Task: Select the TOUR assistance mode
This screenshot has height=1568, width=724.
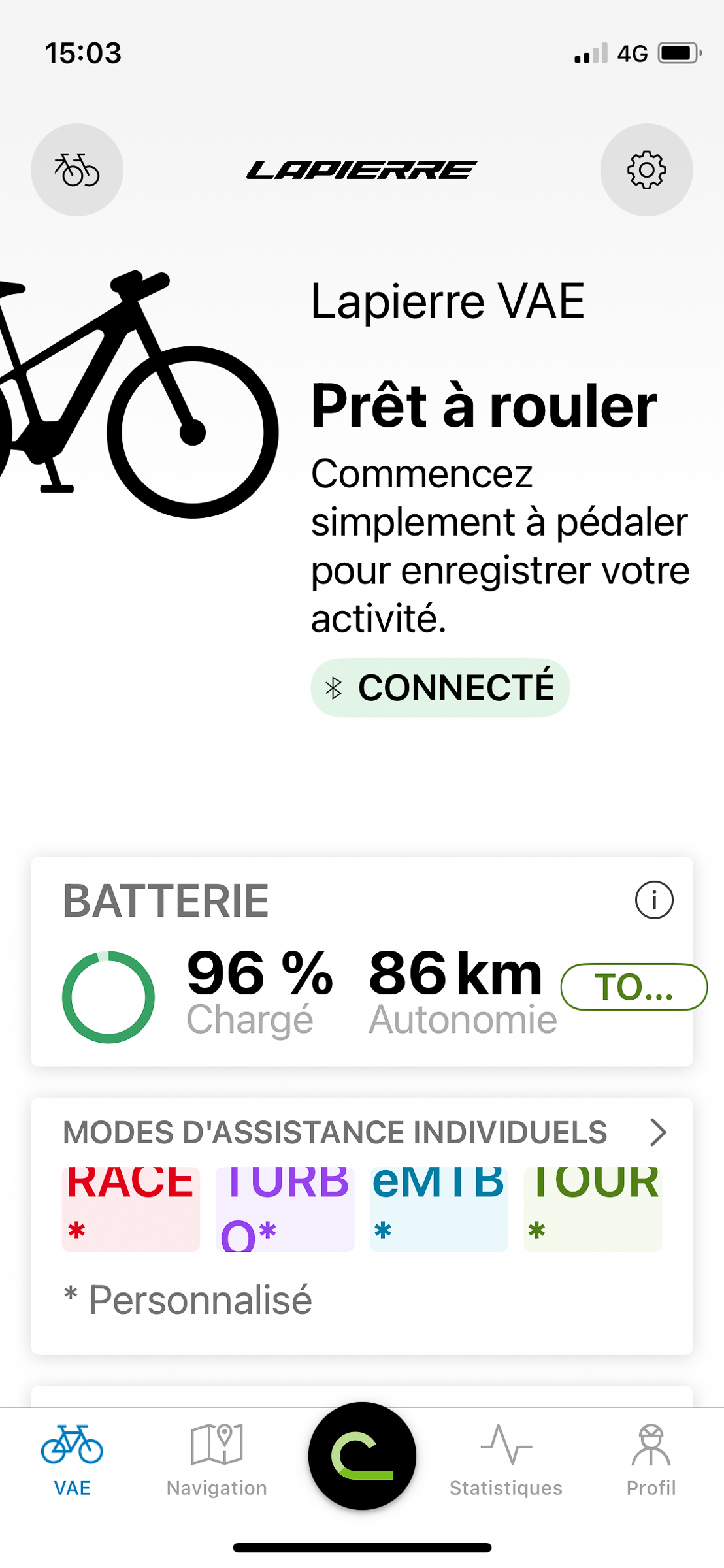Action: pyautogui.click(x=593, y=1209)
